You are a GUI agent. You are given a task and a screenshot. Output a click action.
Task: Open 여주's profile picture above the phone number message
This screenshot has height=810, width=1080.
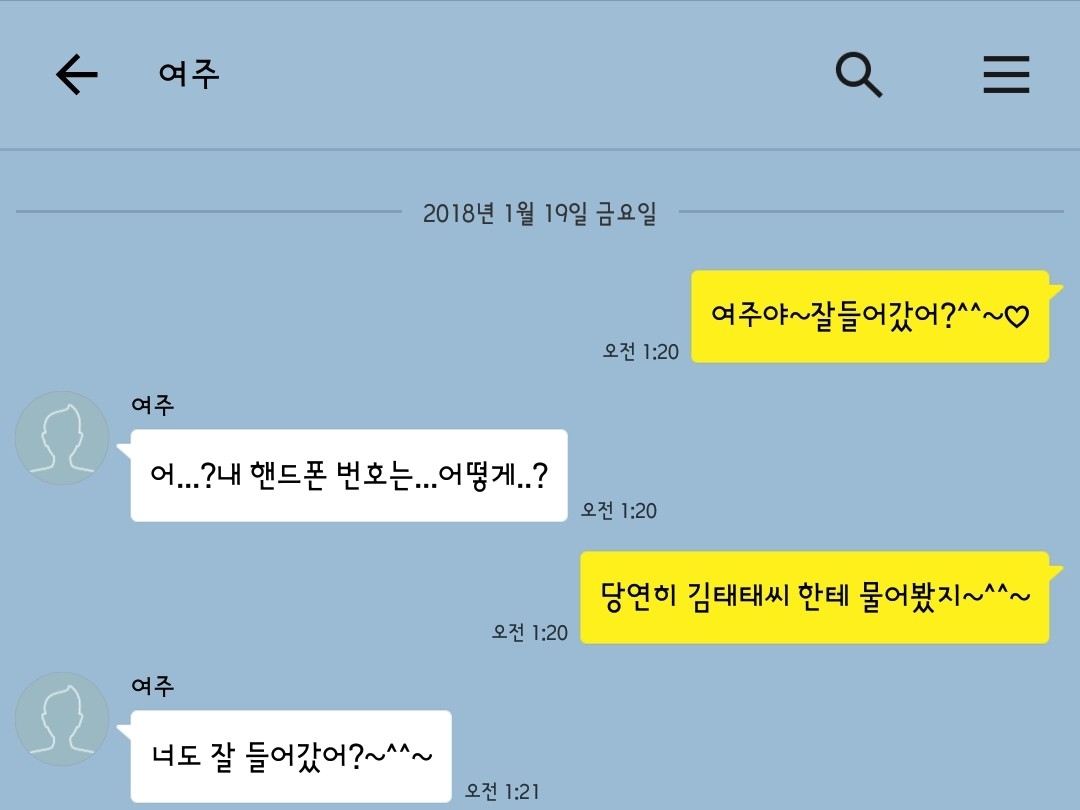click(62, 438)
